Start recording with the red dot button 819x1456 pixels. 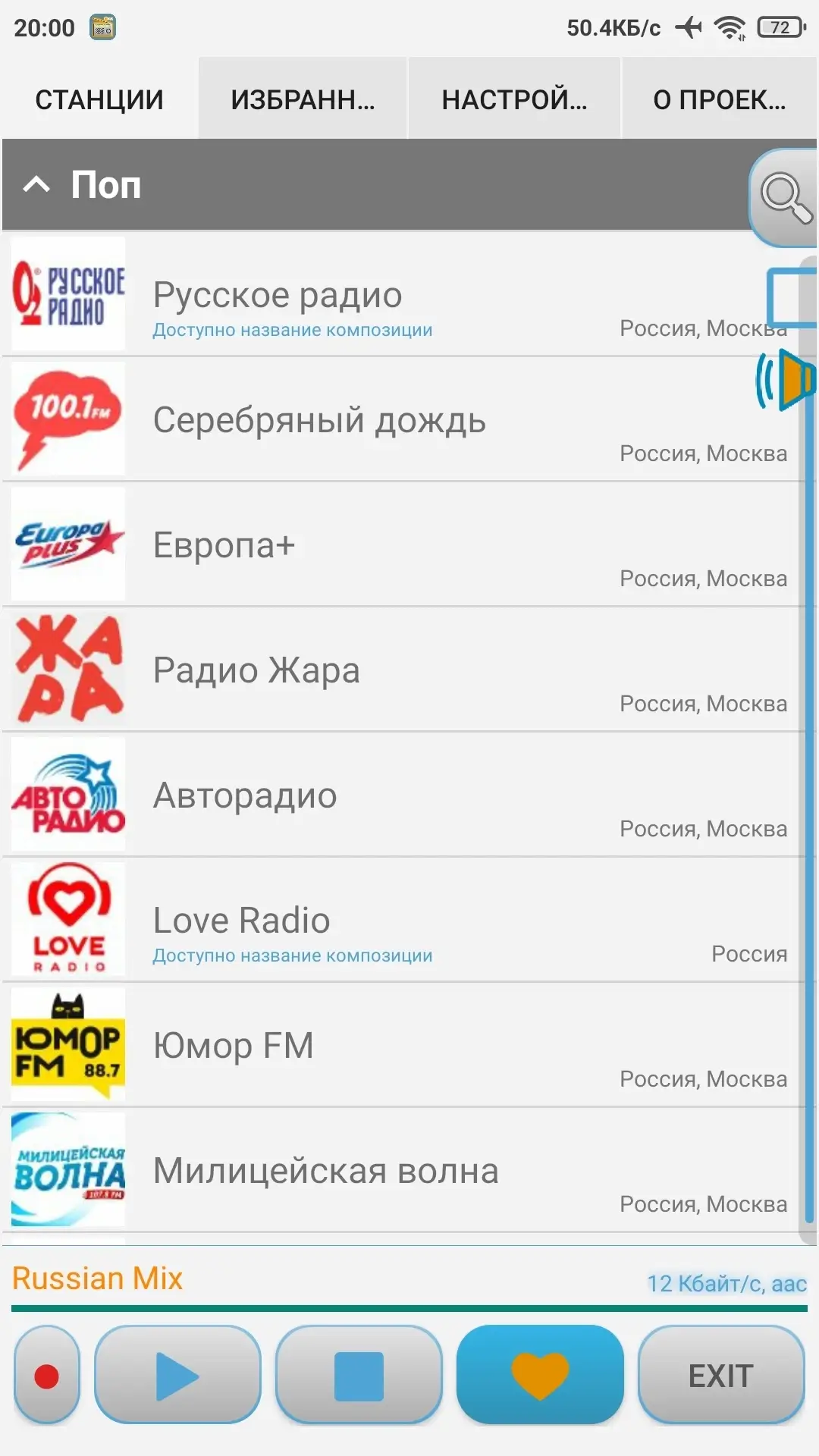(x=47, y=1375)
